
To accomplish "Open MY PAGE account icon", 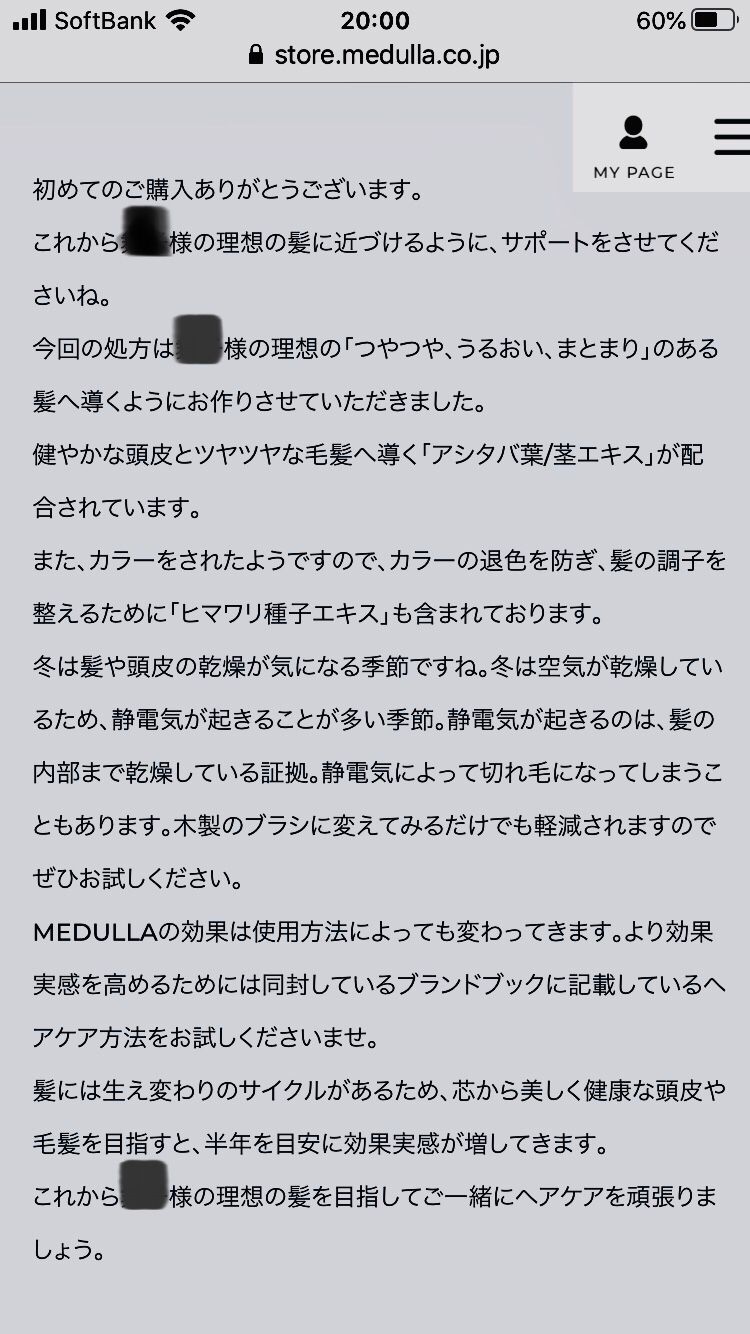I will click(x=633, y=143).
